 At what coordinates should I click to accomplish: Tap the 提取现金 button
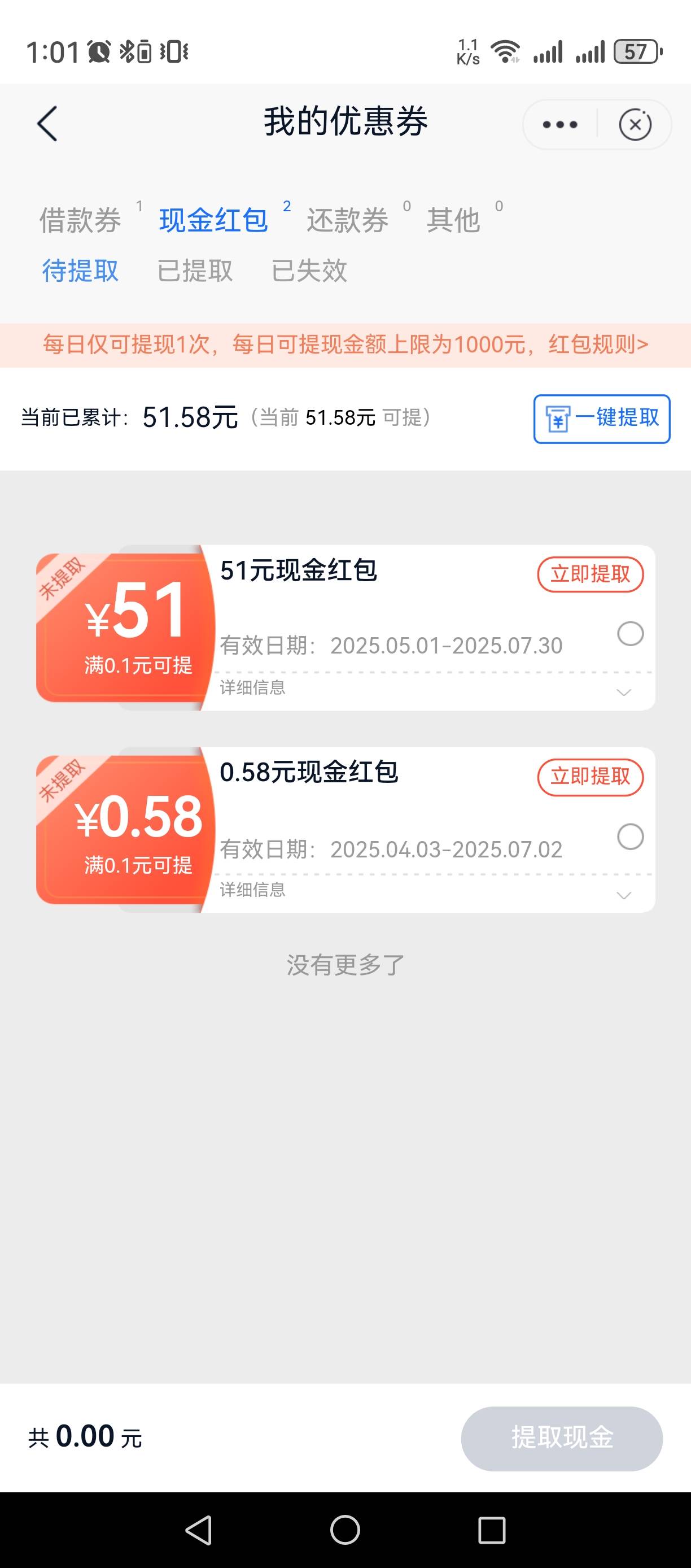pos(561,1438)
